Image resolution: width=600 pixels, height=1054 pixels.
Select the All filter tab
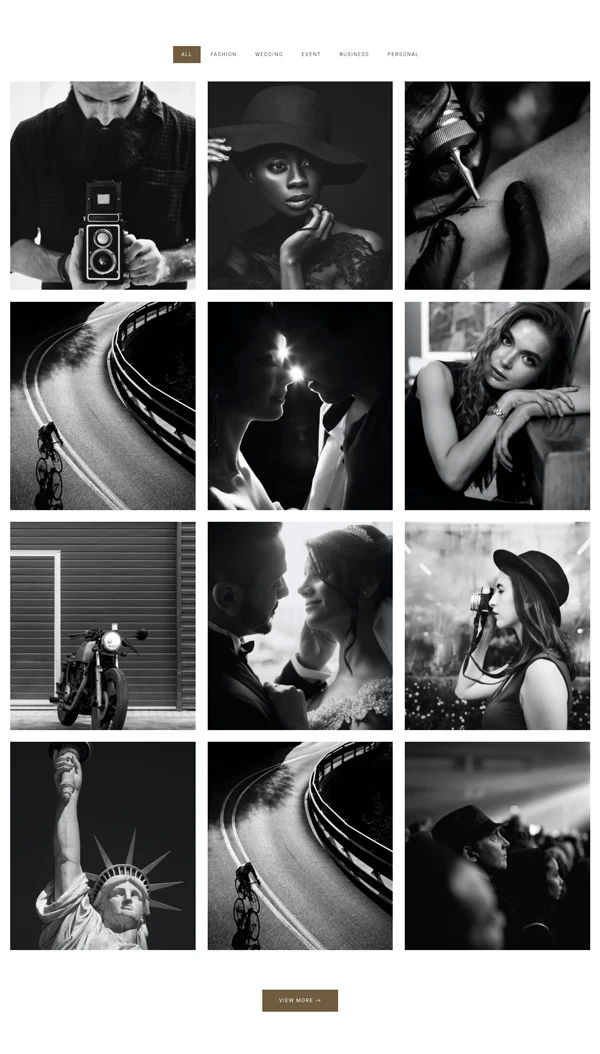coord(186,54)
